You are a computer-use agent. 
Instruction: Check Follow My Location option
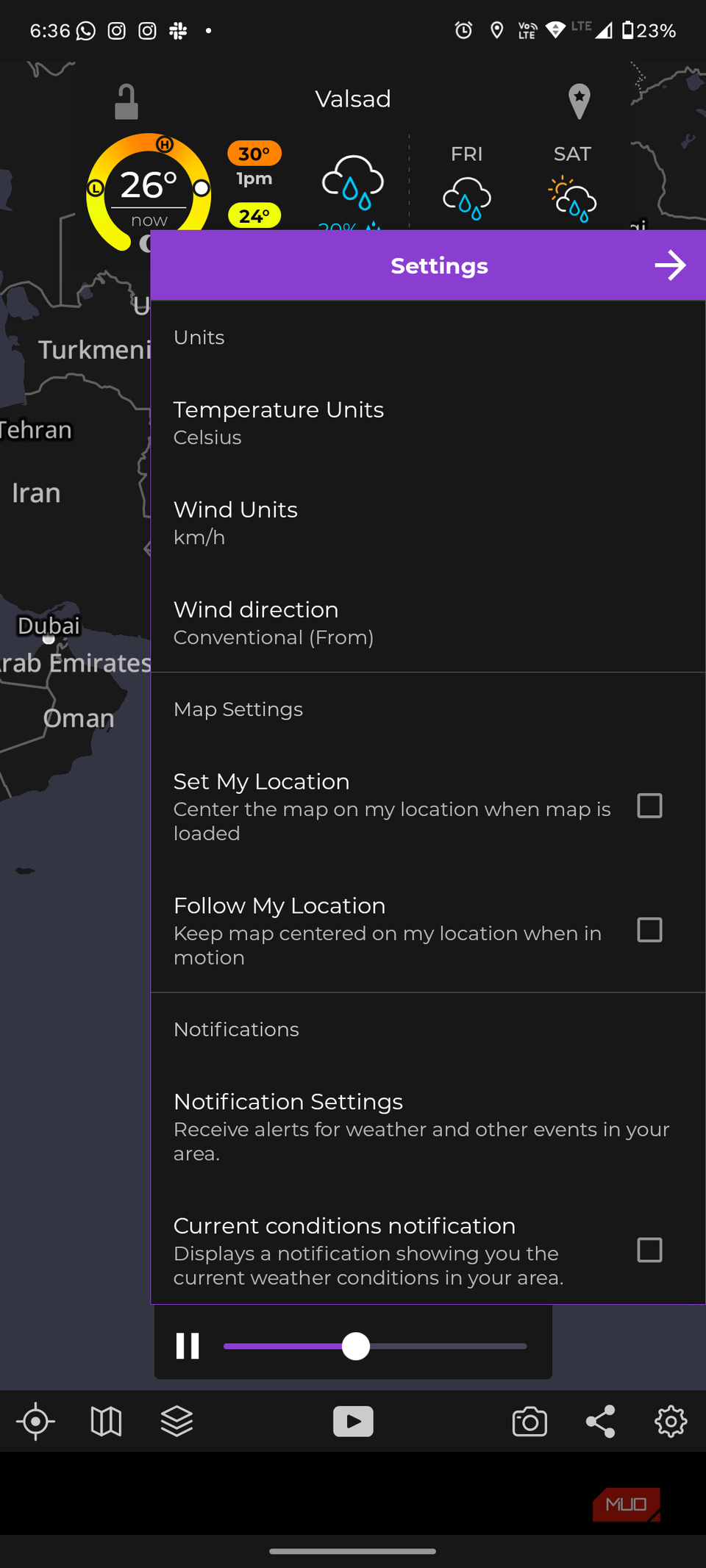(649, 930)
